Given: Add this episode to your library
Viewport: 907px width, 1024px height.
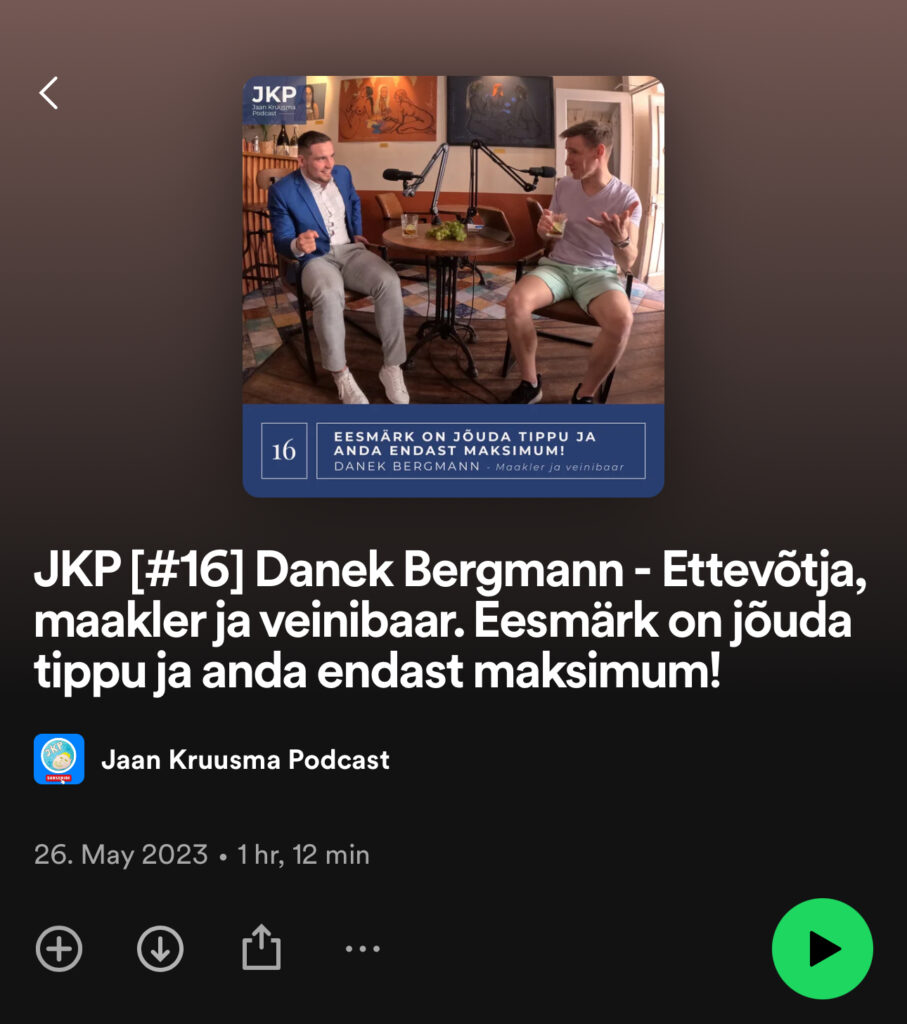Looking at the screenshot, I should 59,948.
